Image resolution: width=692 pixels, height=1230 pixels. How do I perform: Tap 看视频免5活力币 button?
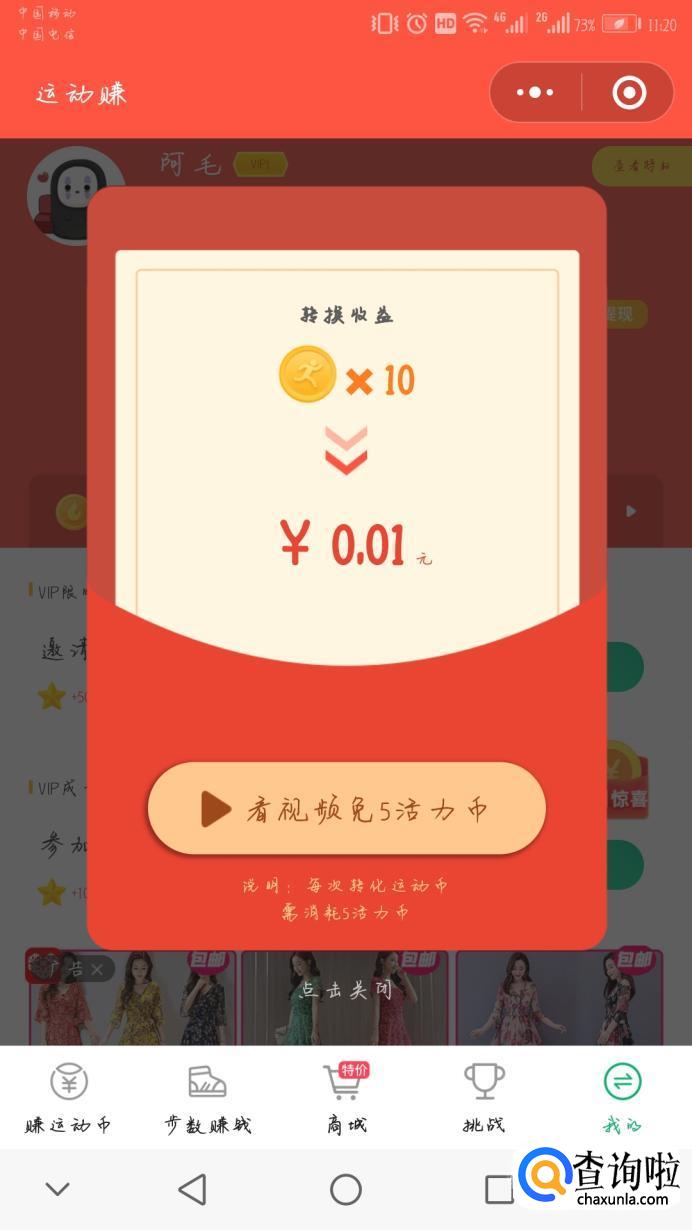346,808
